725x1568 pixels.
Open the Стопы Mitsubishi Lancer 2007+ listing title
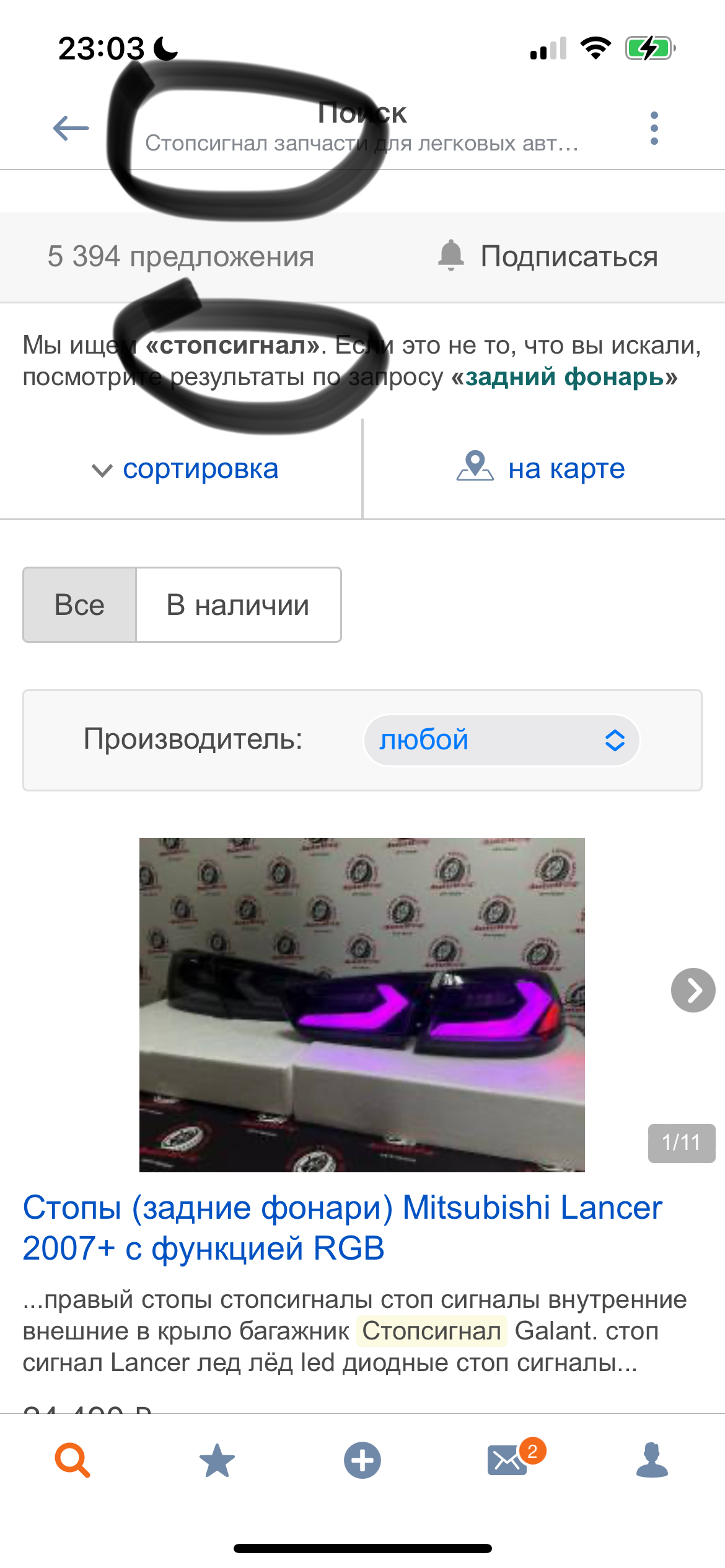tap(342, 1227)
